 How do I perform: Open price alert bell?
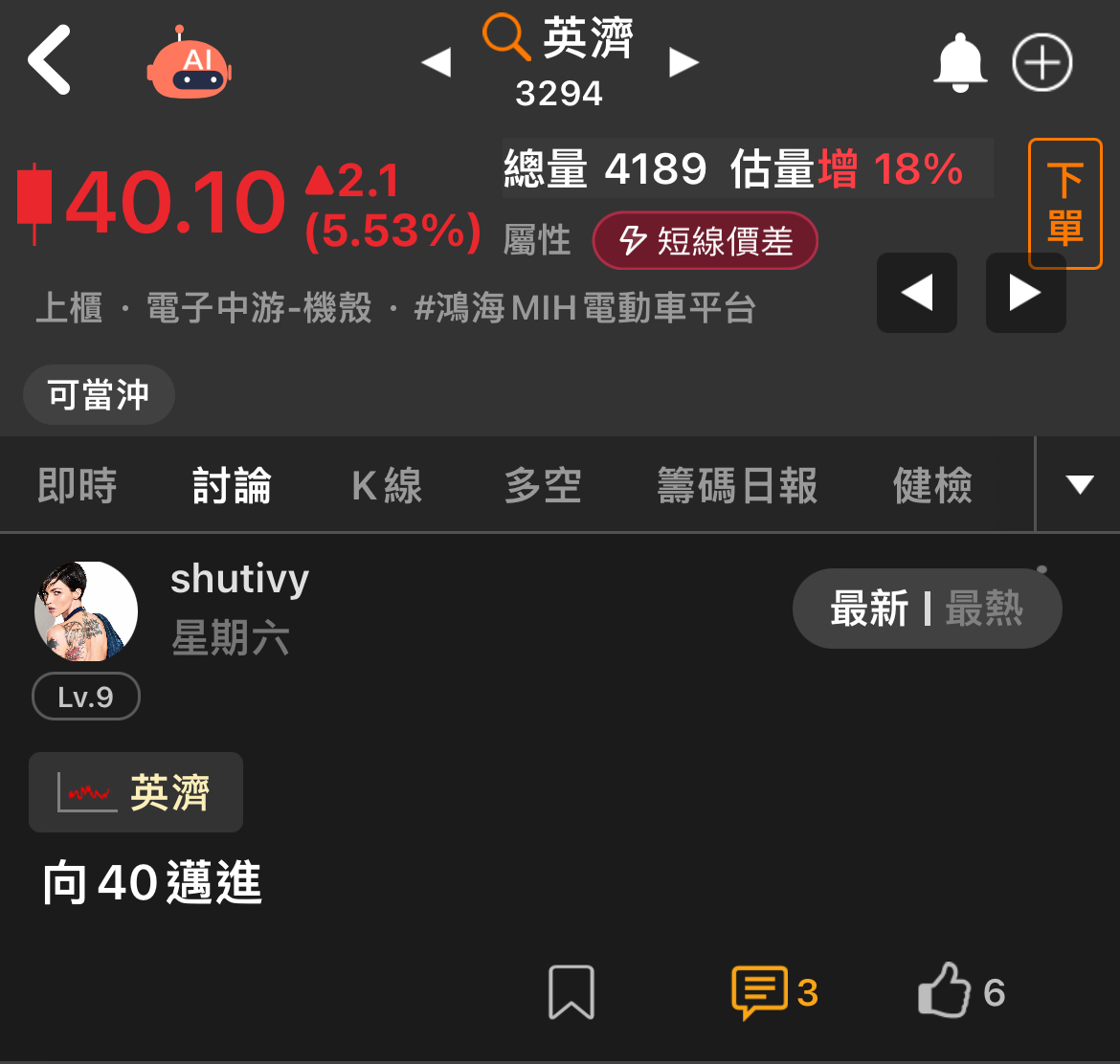click(x=959, y=63)
